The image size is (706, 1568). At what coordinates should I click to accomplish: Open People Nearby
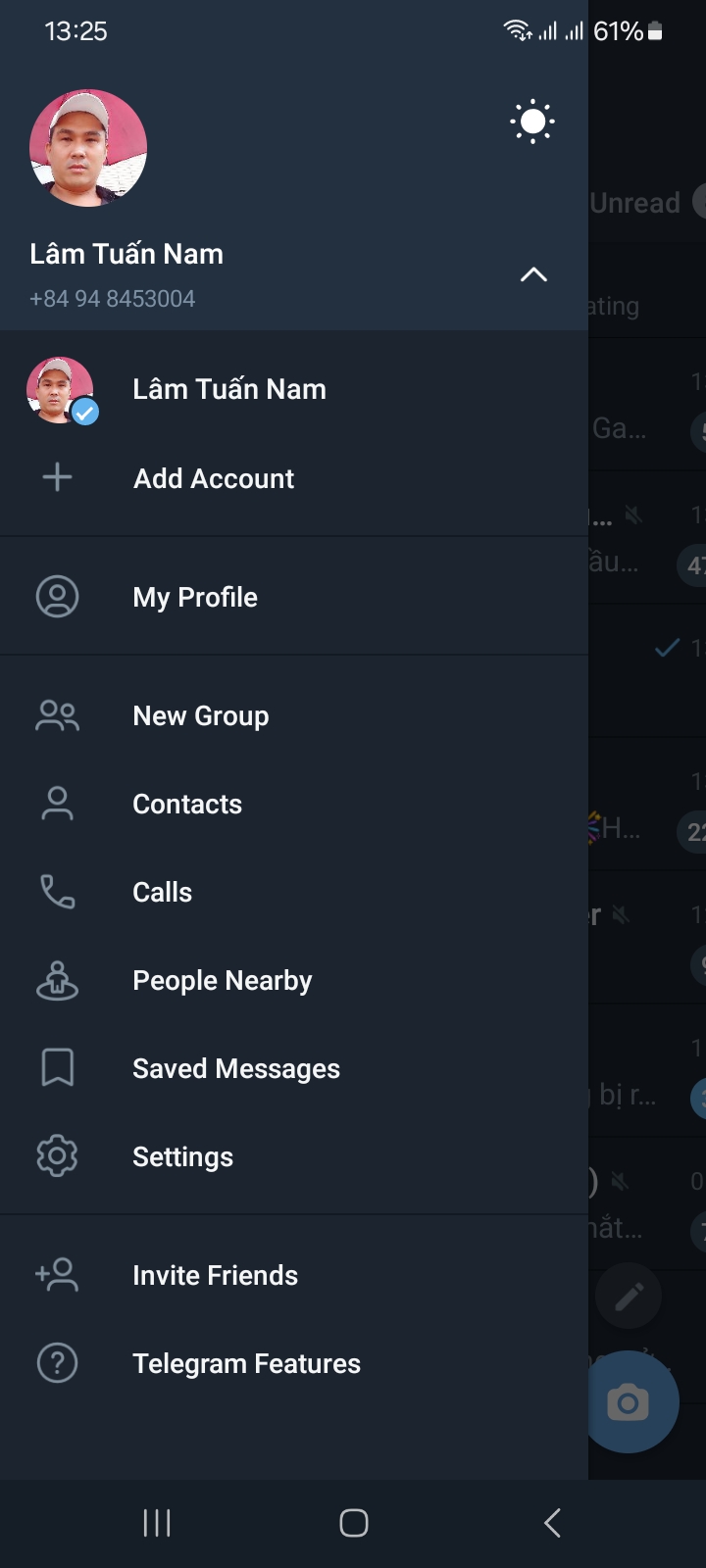click(294, 981)
